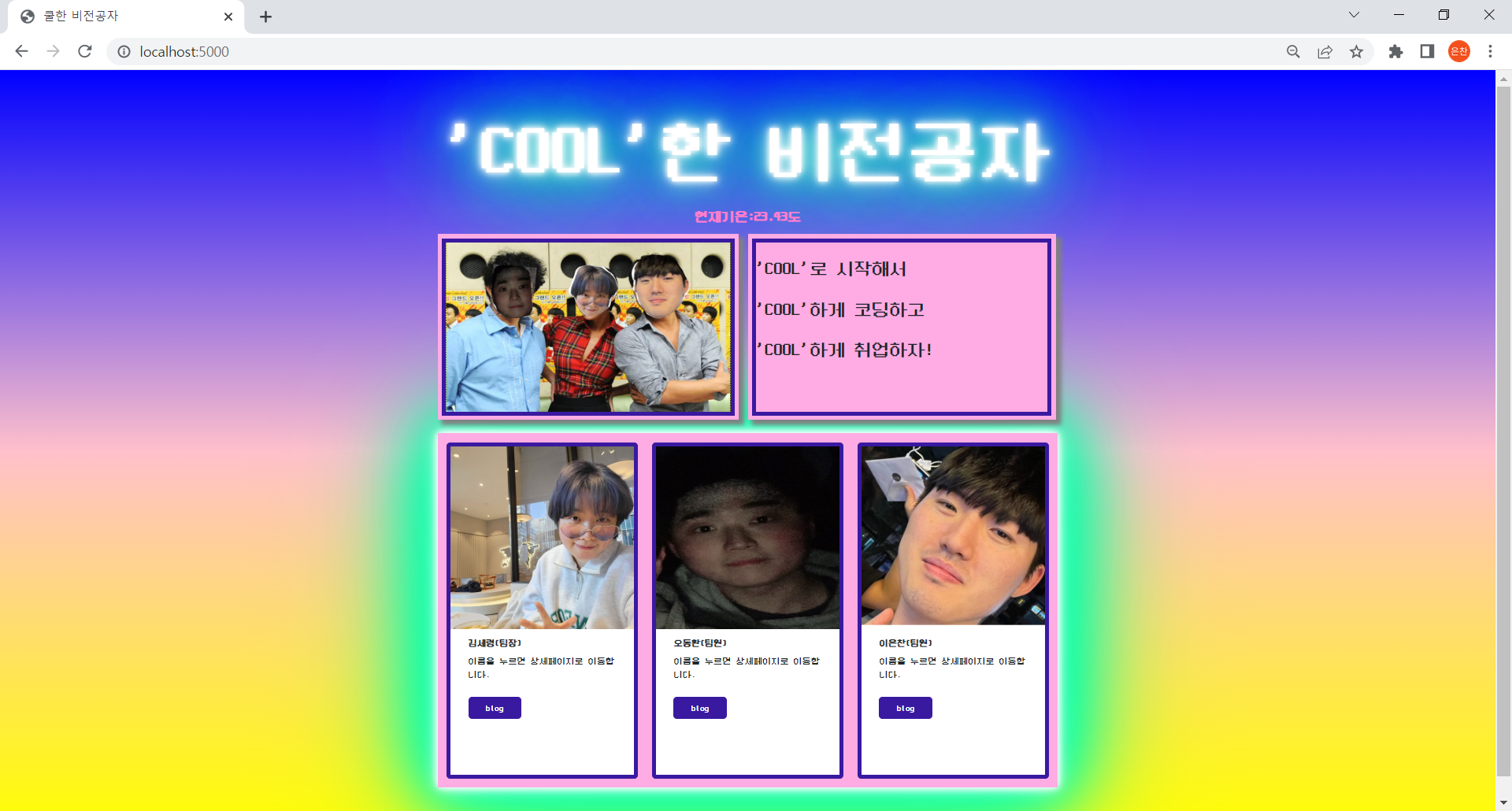Go back to the previous page

point(21,51)
